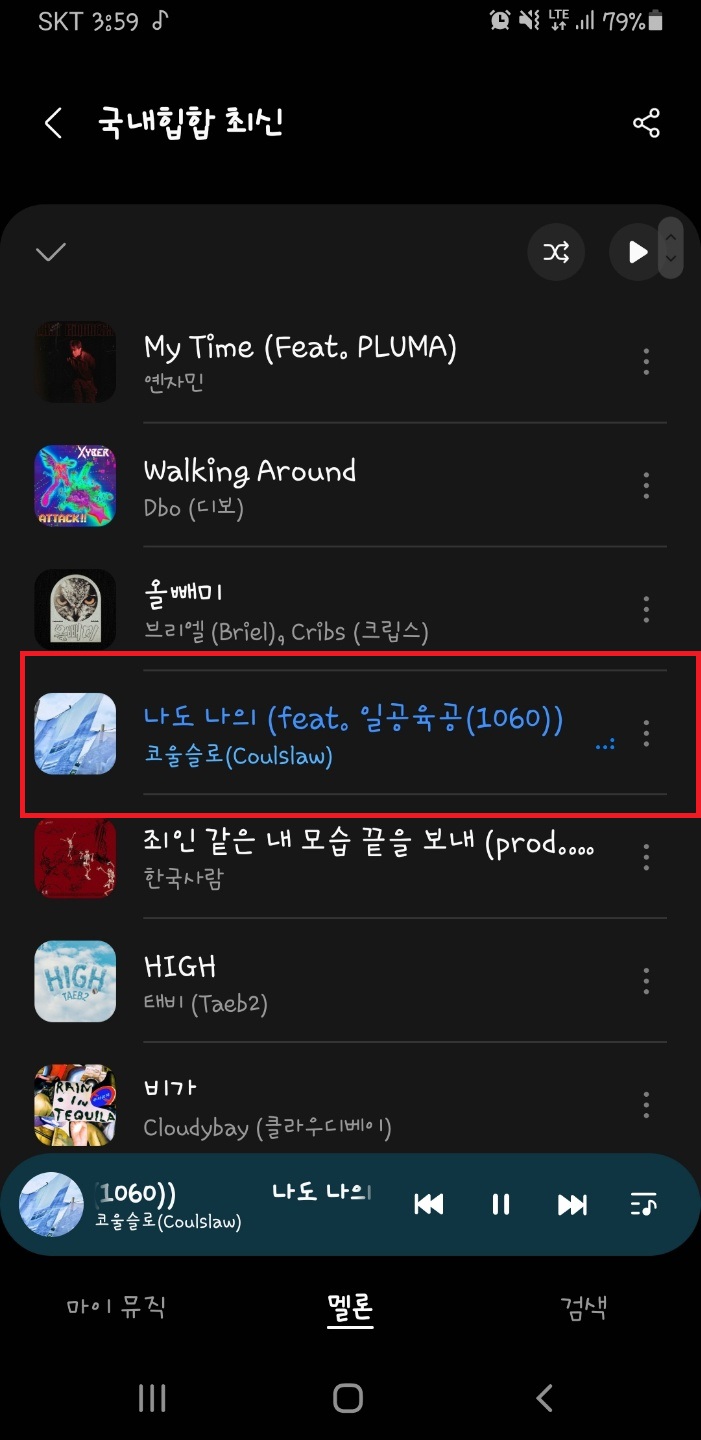Go back from 국내힙합 최신 playlist
Image resolution: width=701 pixels, height=1440 pixels.
[x=53, y=124]
